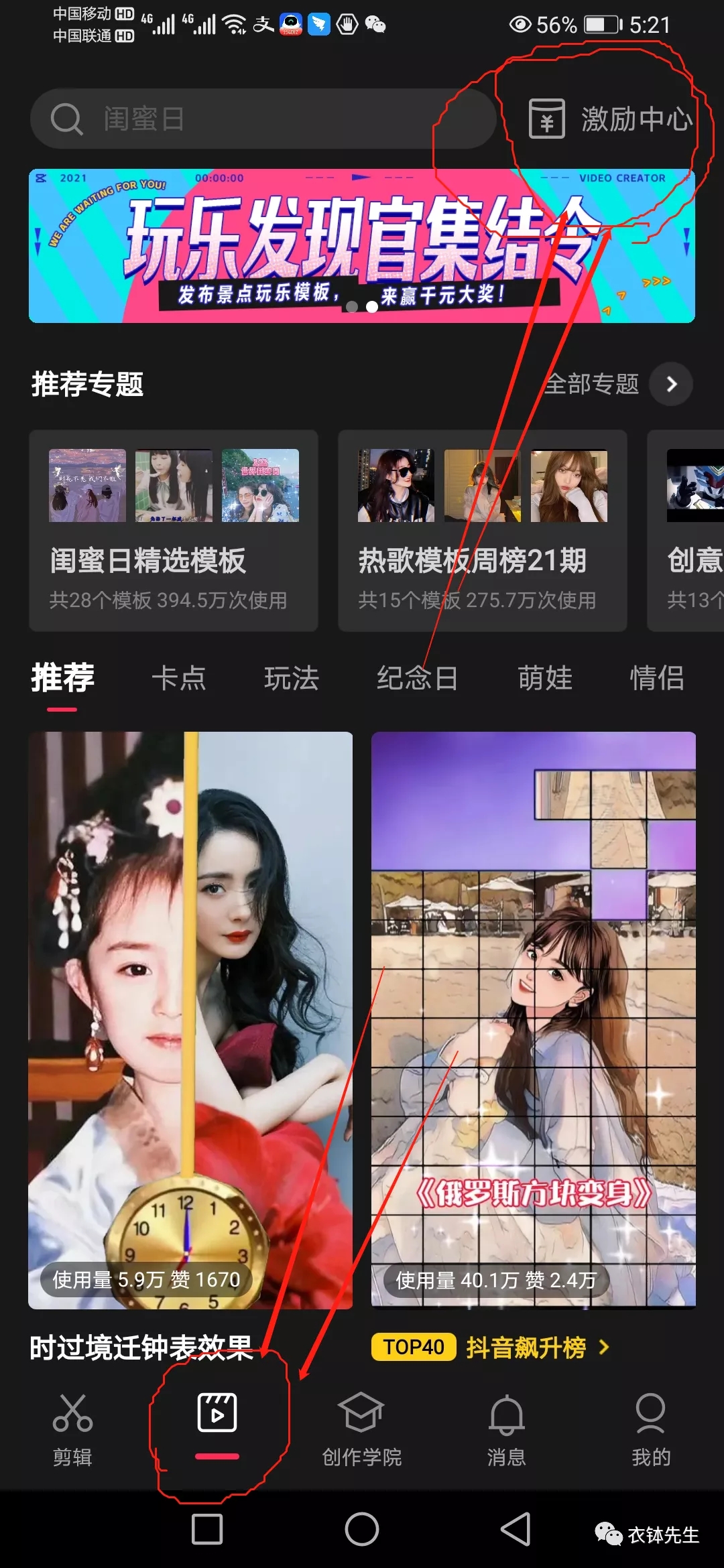Select the 剪辑 scissors icon
Screen dimensions: 724x1568
tap(74, 1414)
